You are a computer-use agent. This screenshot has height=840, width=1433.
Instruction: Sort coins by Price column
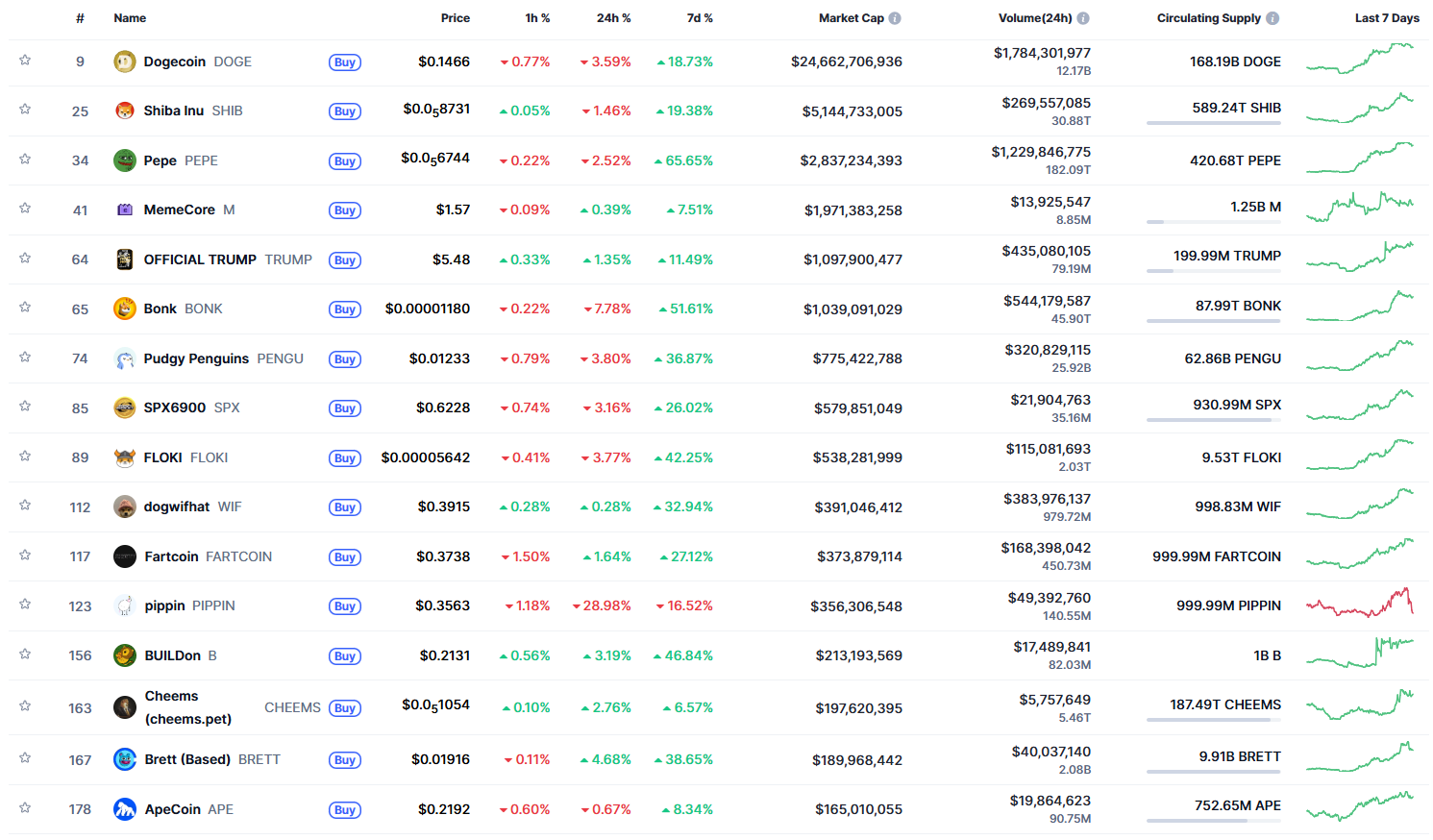[x=455, y=18]
